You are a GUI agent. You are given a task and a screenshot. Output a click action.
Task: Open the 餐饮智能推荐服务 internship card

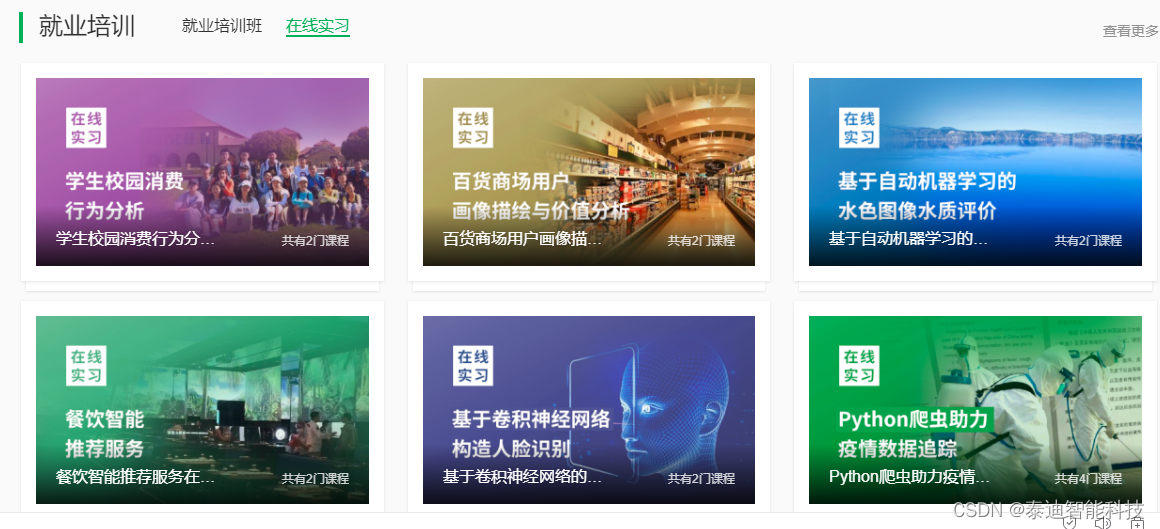click(202, 410)
